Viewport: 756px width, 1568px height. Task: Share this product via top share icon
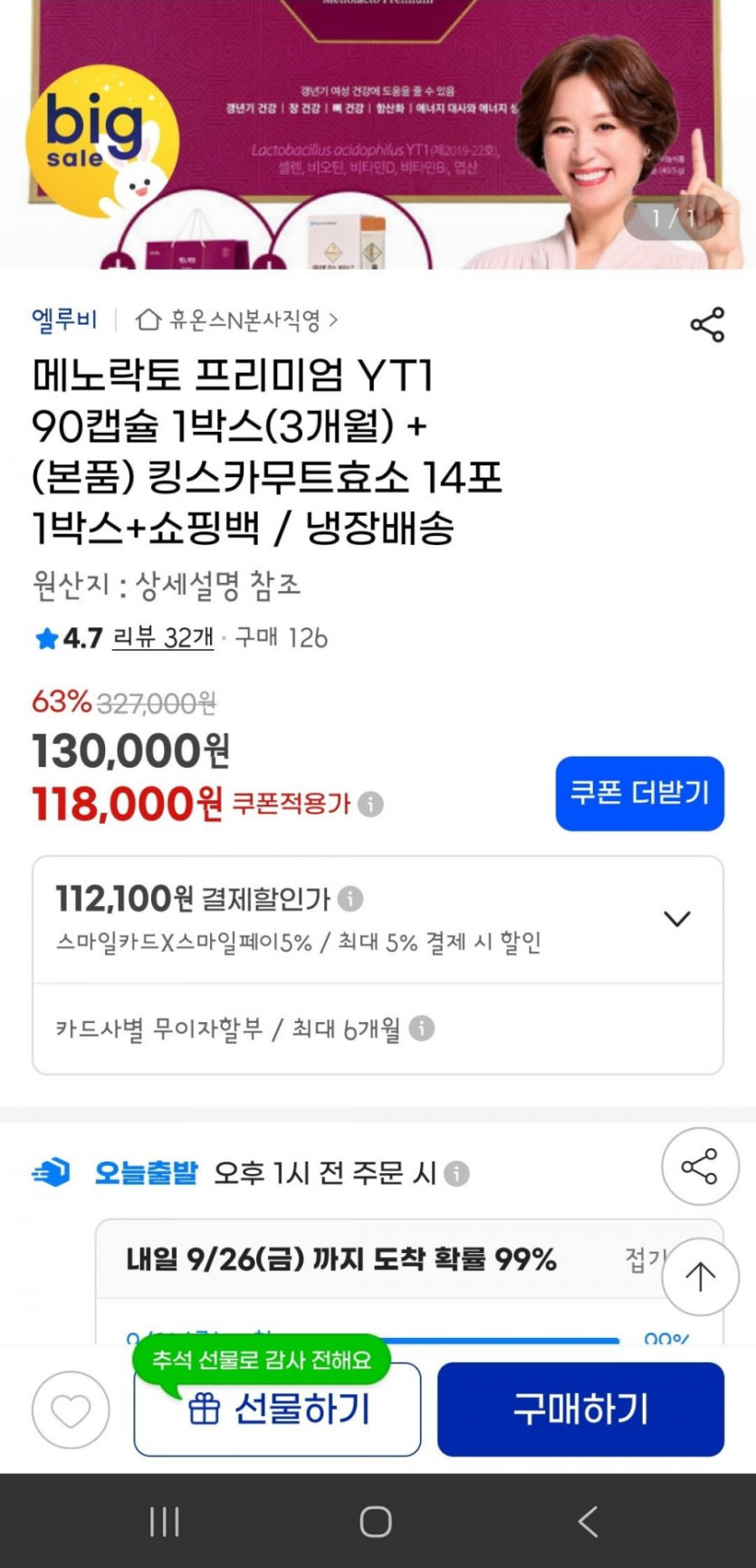coord(707,324)
